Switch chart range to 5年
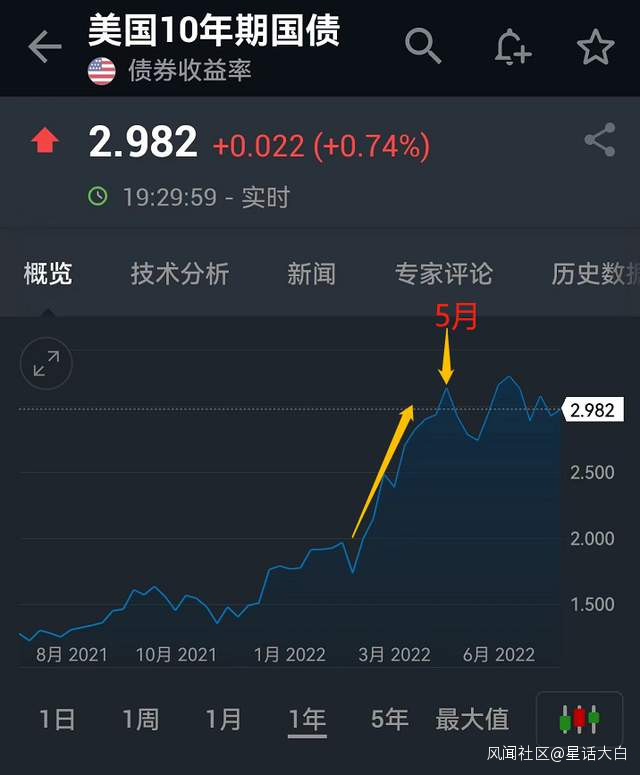 (389, 718)
